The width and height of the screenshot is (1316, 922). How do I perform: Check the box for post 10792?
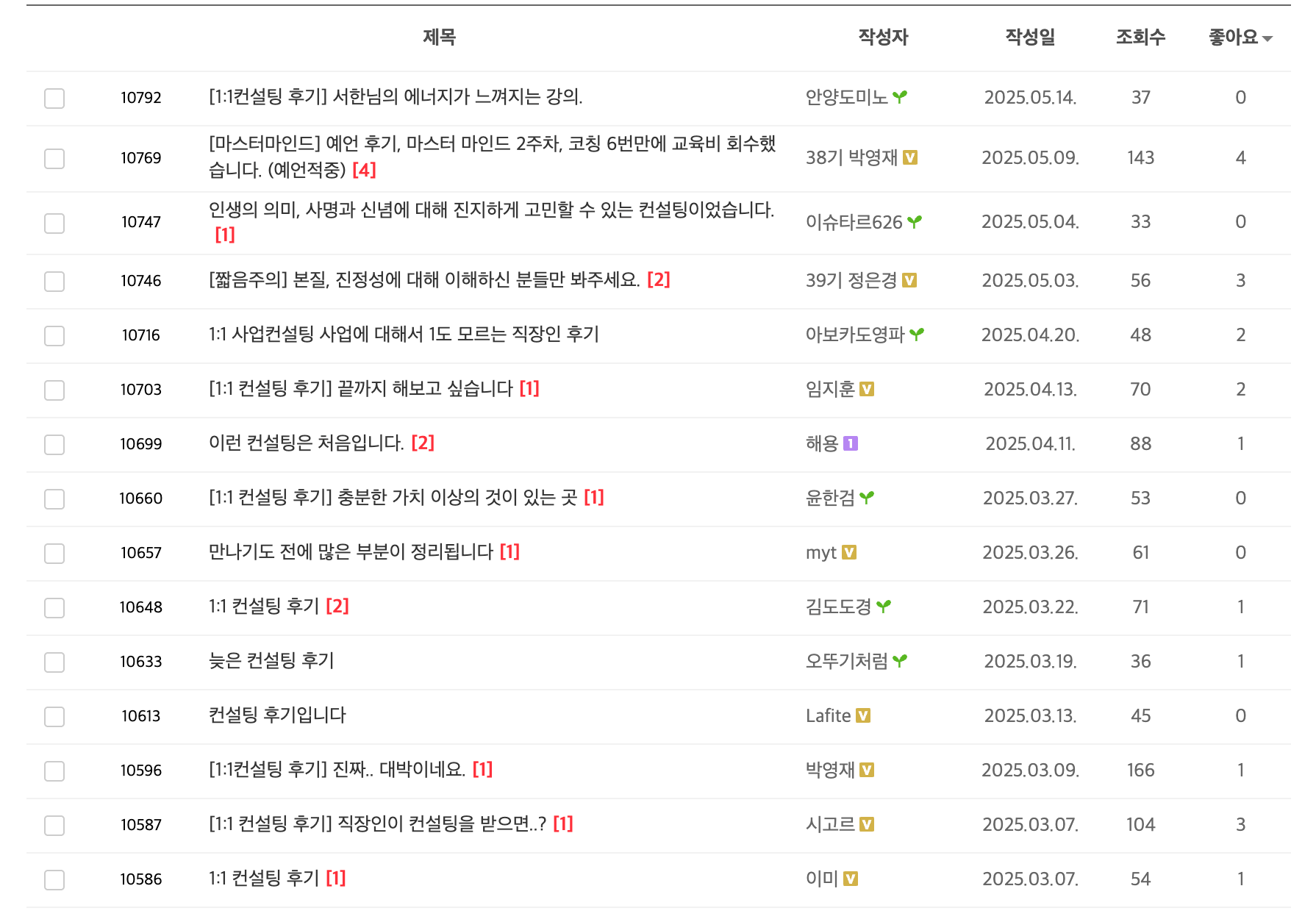pyautogui.click(x=54, y=98)
